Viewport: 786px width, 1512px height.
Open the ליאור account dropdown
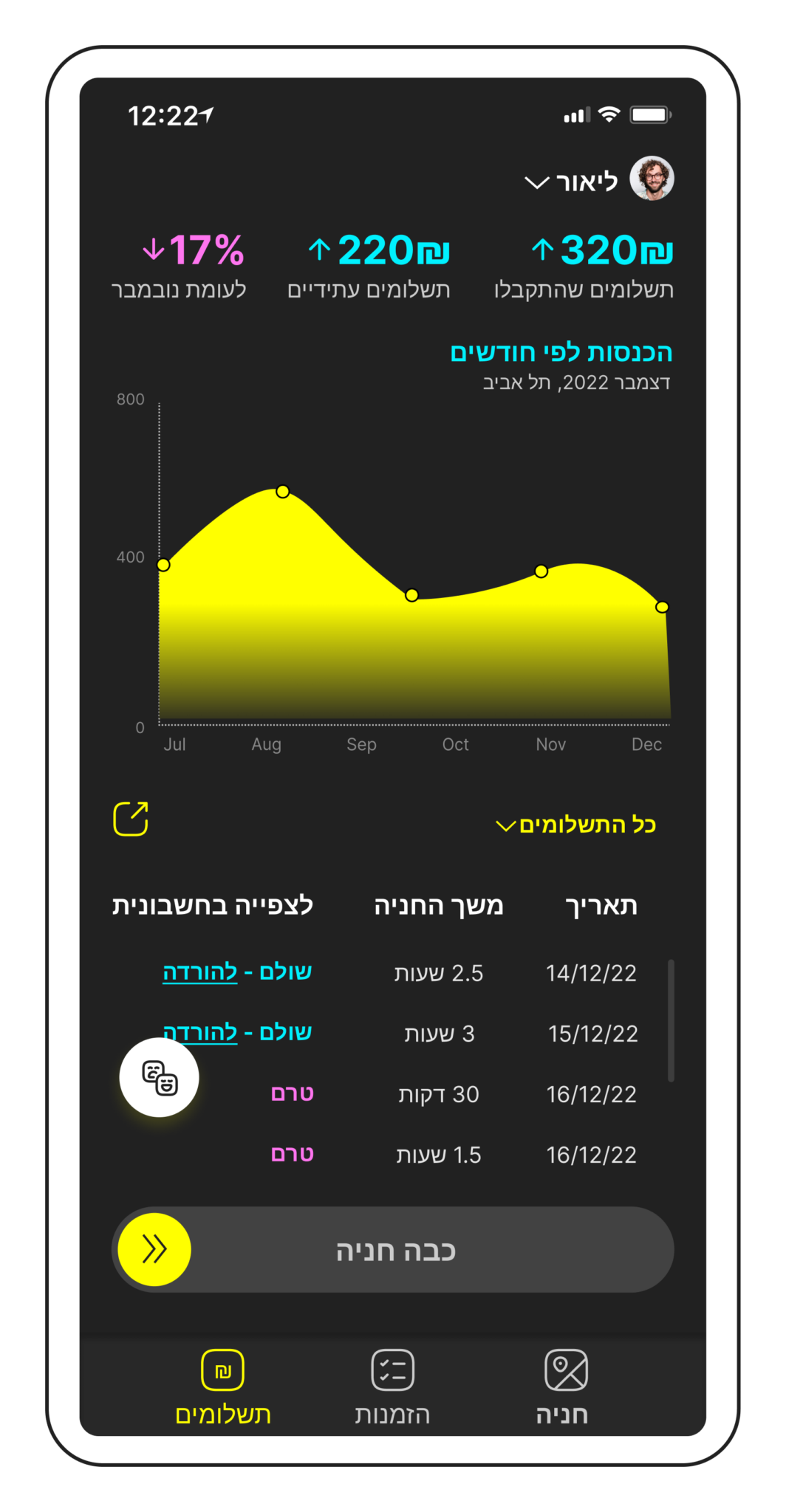coord(570,182)
